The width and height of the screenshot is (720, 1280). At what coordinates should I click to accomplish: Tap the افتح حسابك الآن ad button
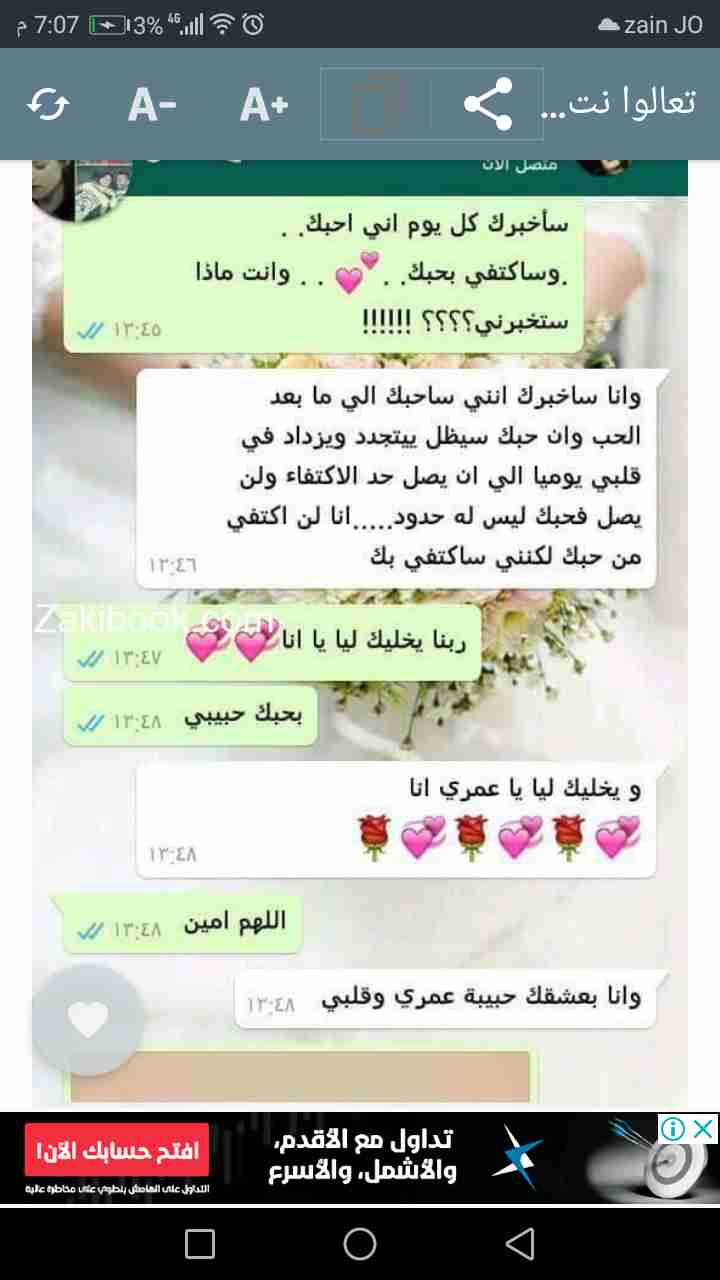pyautogui.click(x=116, y=1152)
